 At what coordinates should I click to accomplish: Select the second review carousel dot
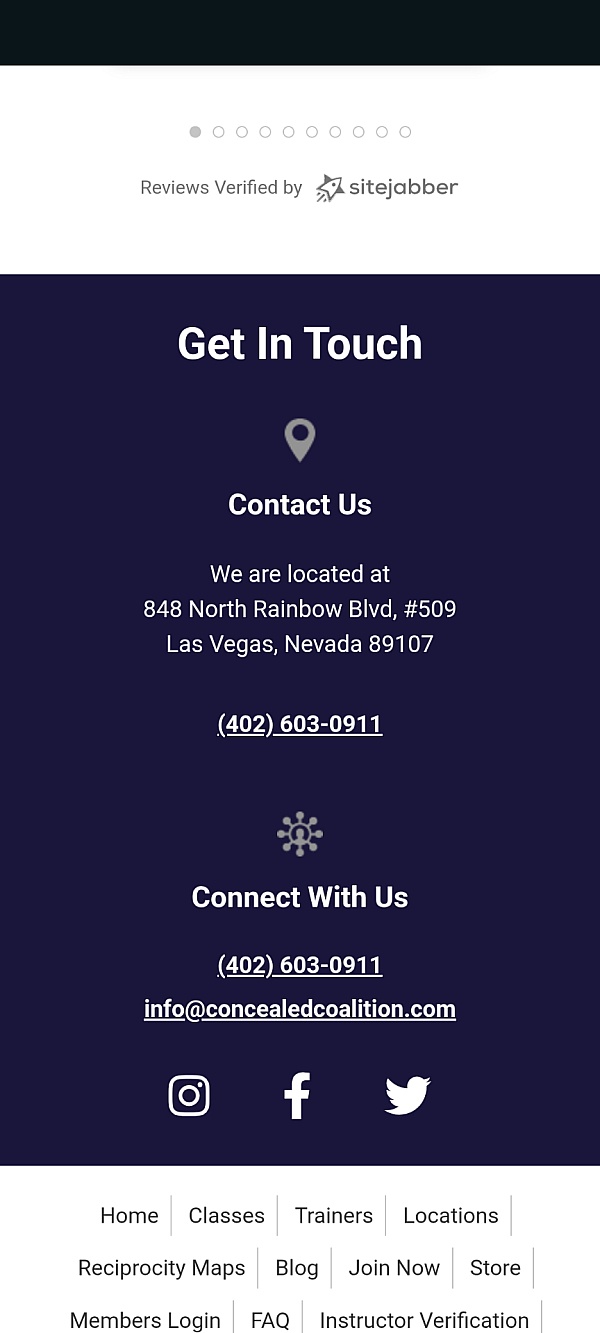(x=218, y=132)
